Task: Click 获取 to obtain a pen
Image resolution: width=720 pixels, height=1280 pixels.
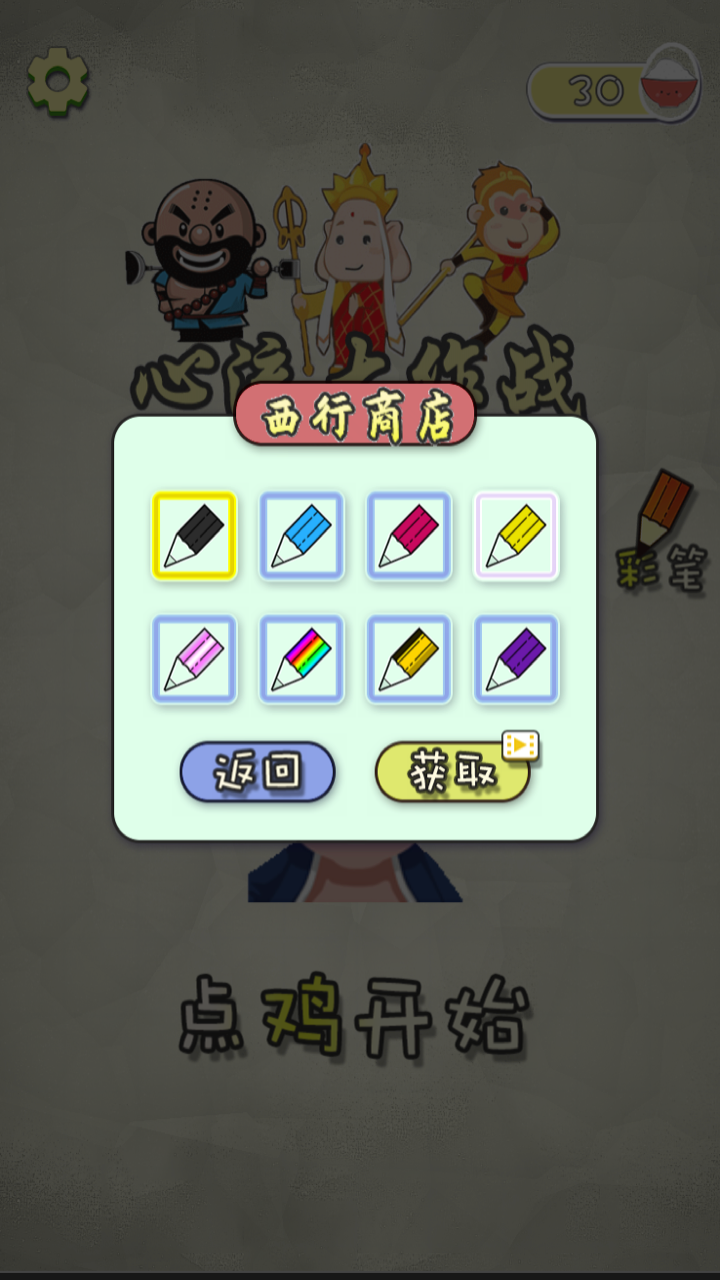Action: 452,772
